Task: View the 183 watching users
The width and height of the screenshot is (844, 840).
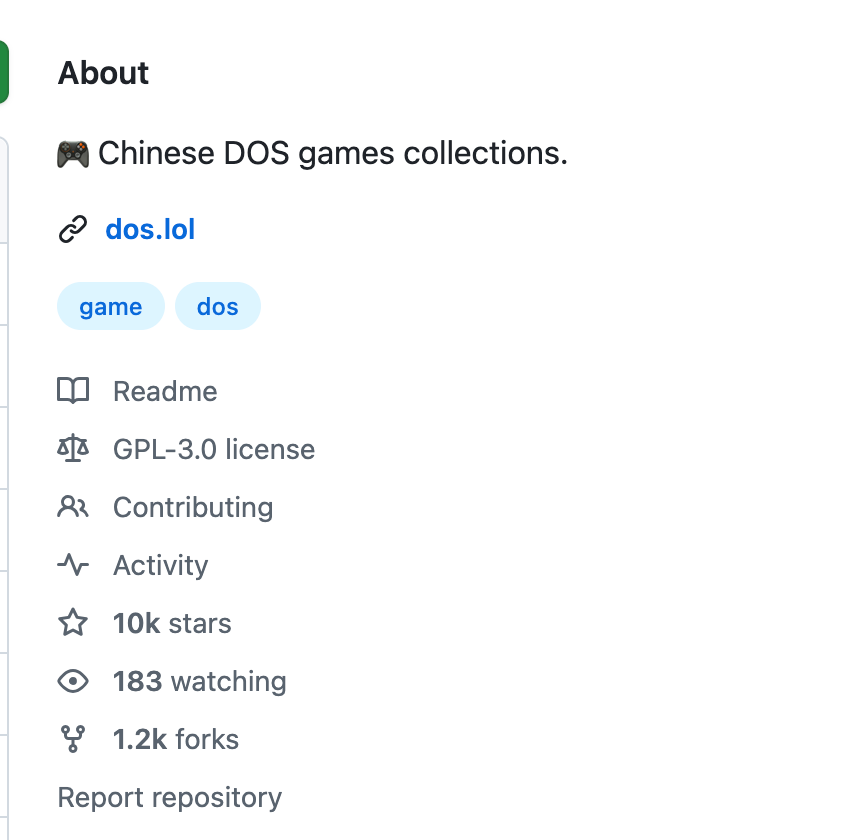Action: (x=199, y=681)
